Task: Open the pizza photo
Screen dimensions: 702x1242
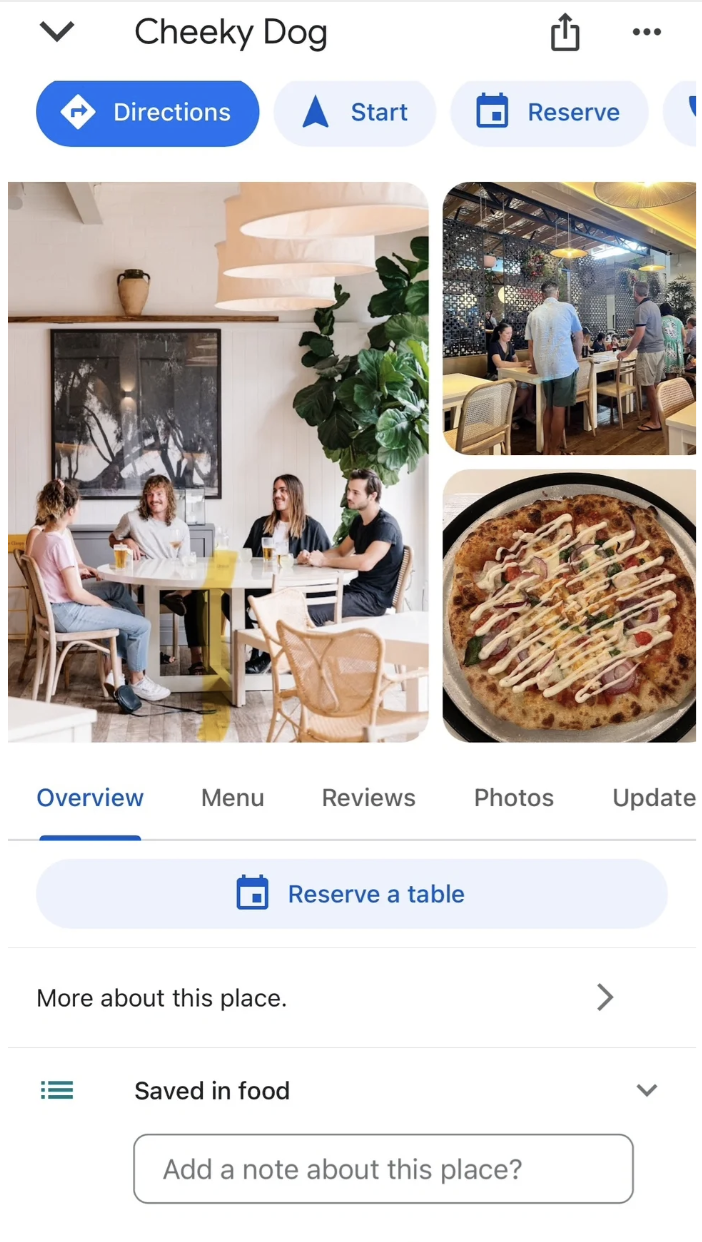Action: (x=569, y=606)
